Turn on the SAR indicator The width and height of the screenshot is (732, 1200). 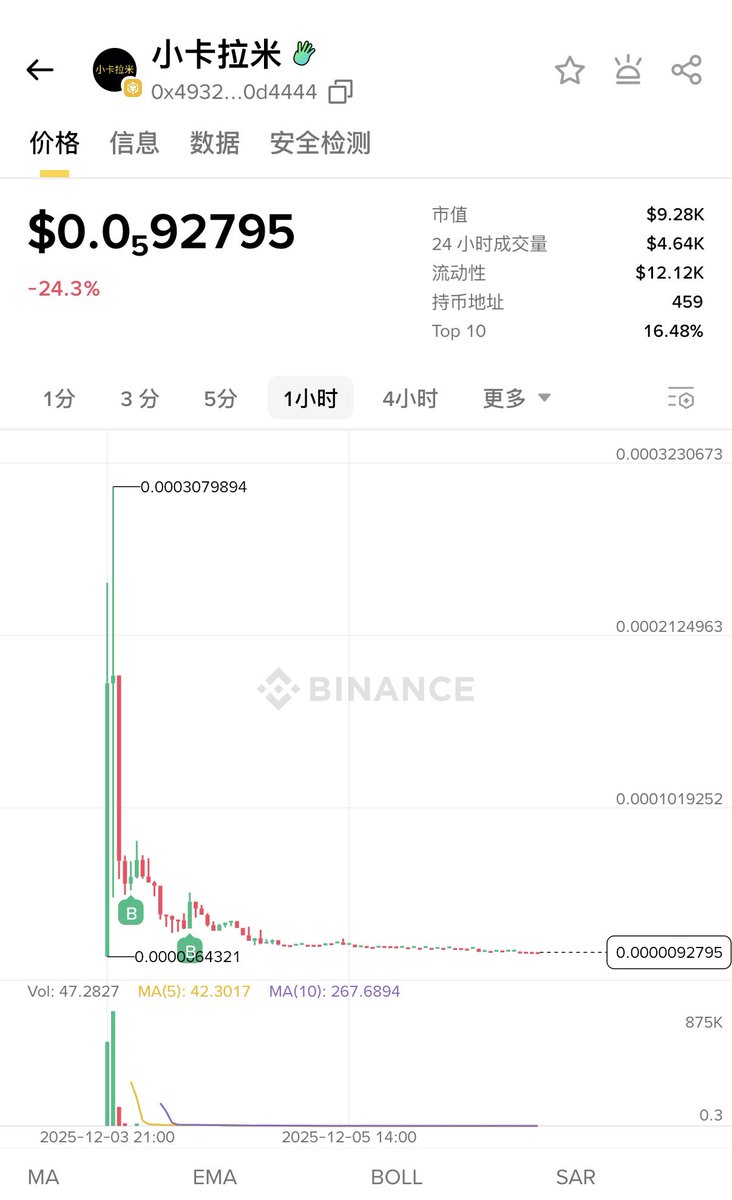575,1177
